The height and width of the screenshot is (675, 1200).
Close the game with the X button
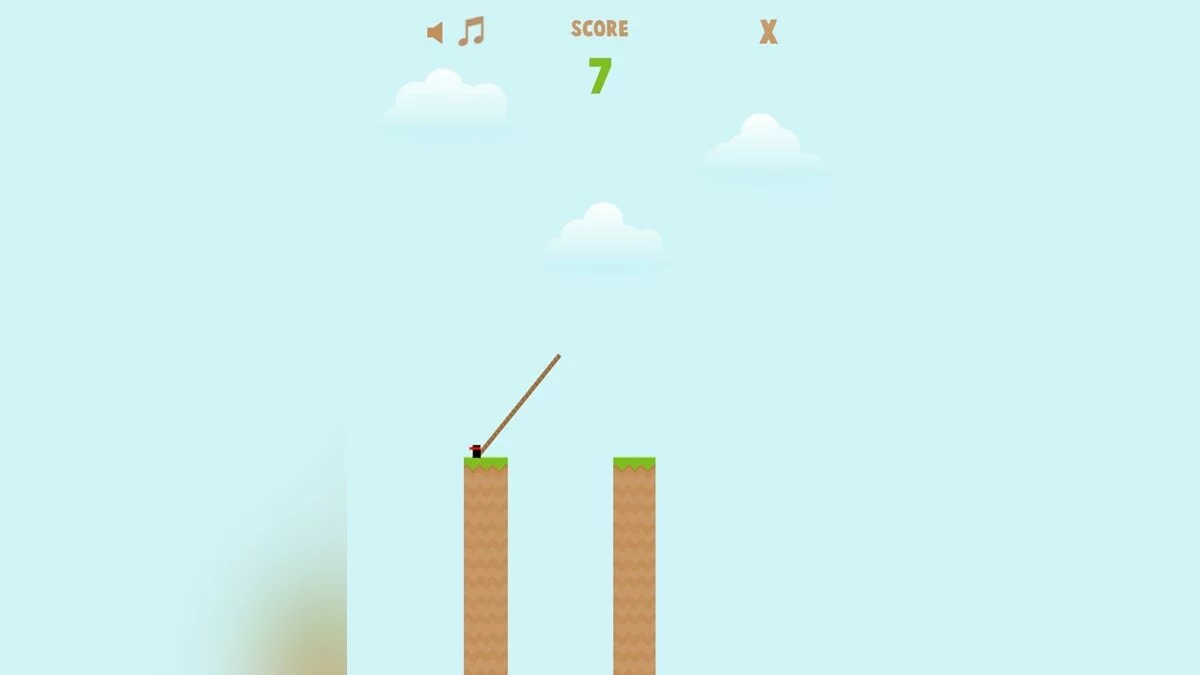(768, 32)
